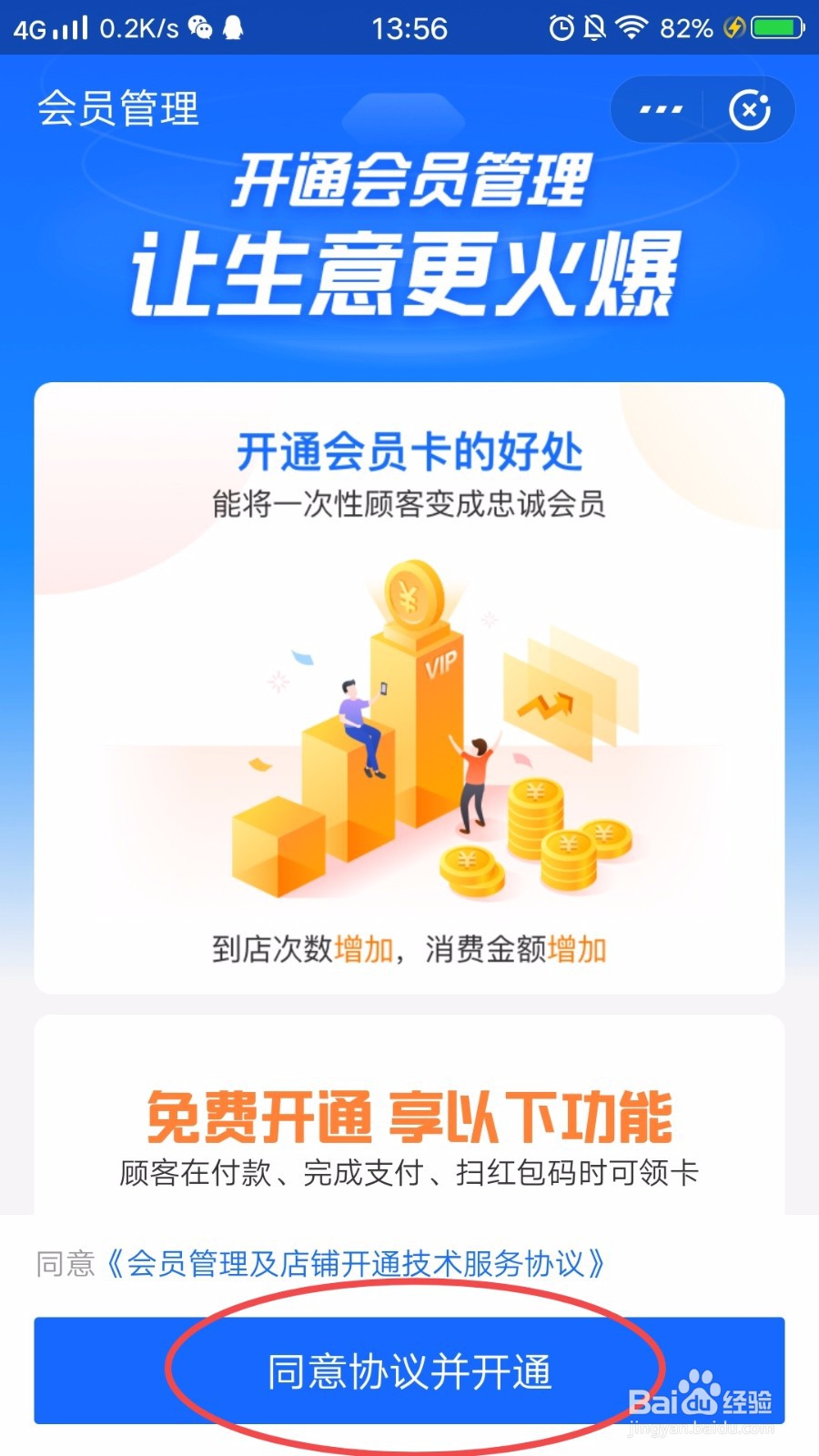Tap 同意协议并开通 to activate membership
Image resolution: width=819 pixels, height=1456 pixels.
tap(409, 1371)
